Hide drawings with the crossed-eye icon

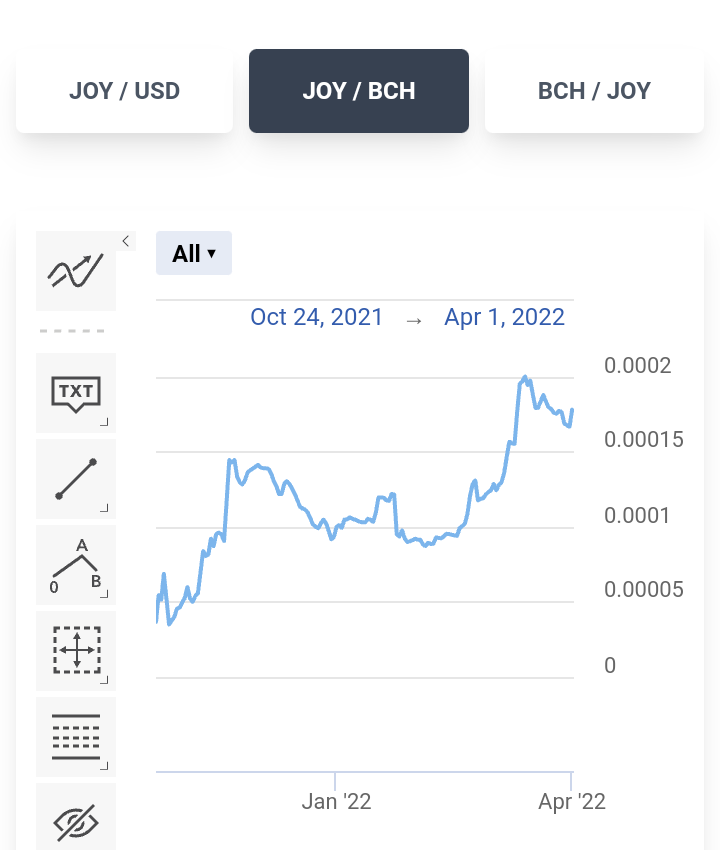point(76,819)
